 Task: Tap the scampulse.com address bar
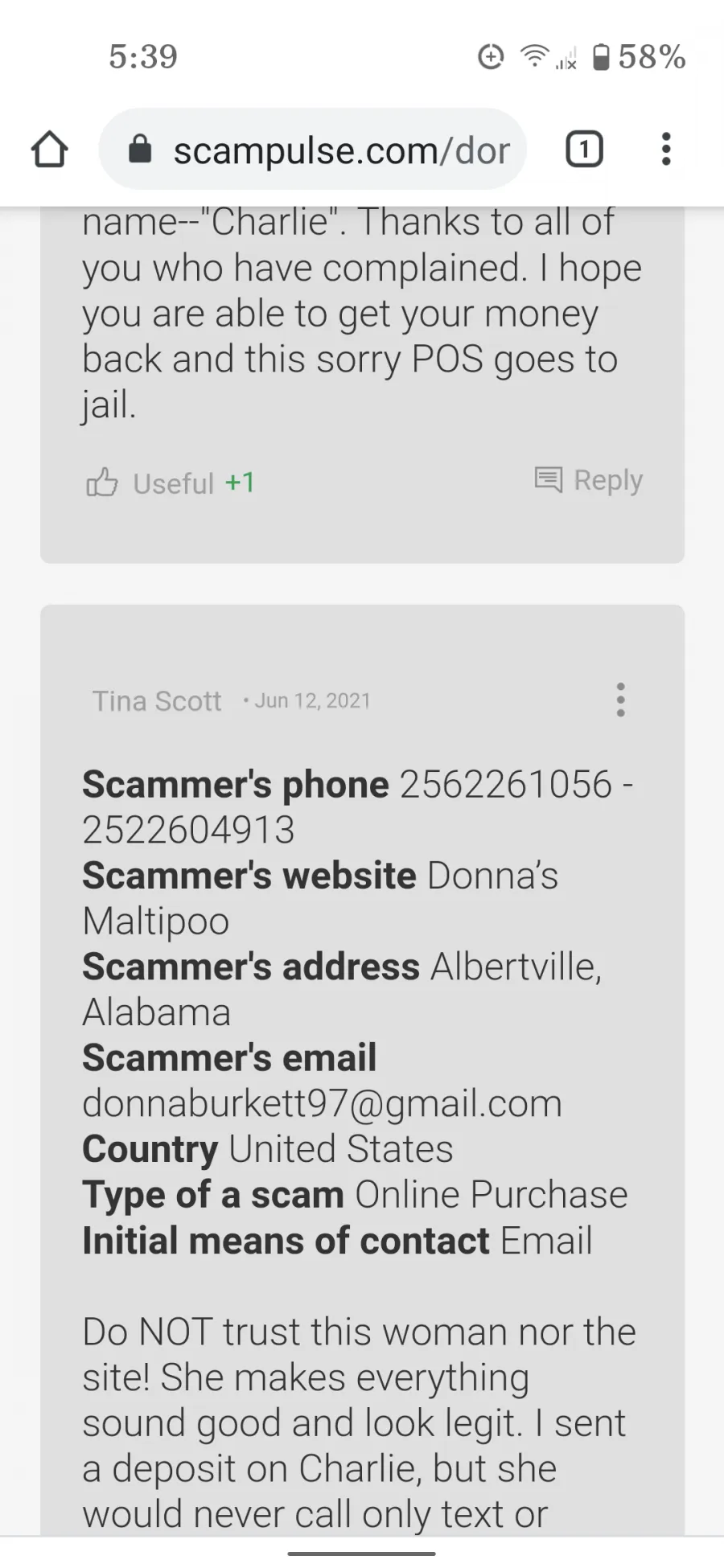[313, 150]
